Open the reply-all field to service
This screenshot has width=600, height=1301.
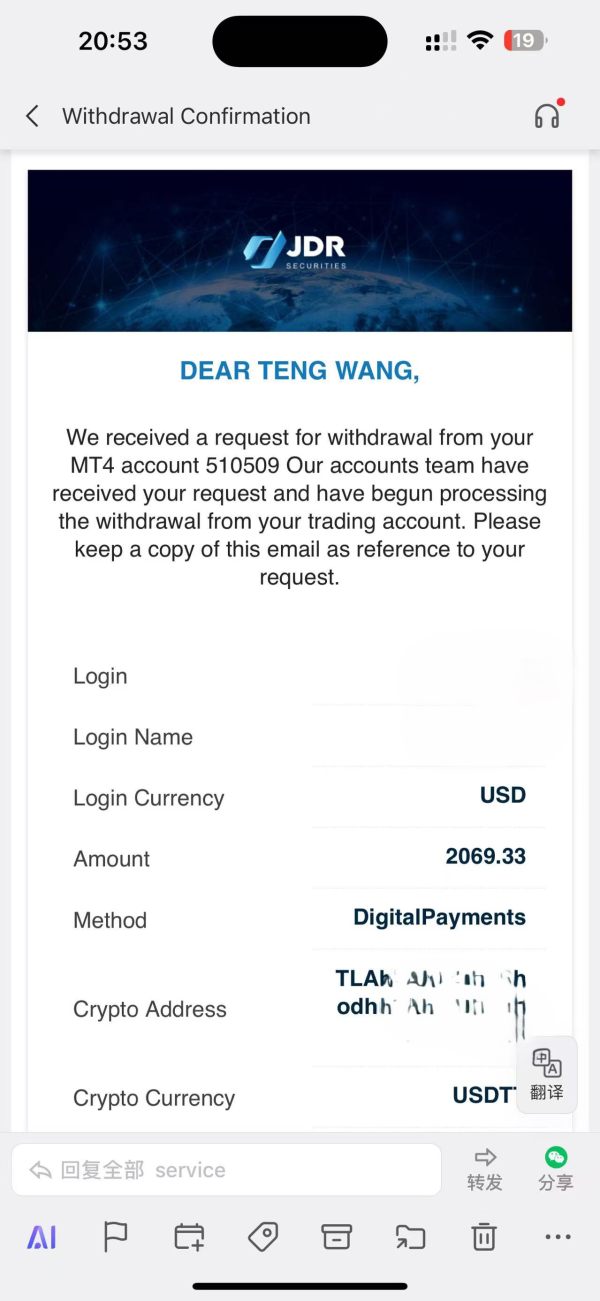click(226, 1170)
